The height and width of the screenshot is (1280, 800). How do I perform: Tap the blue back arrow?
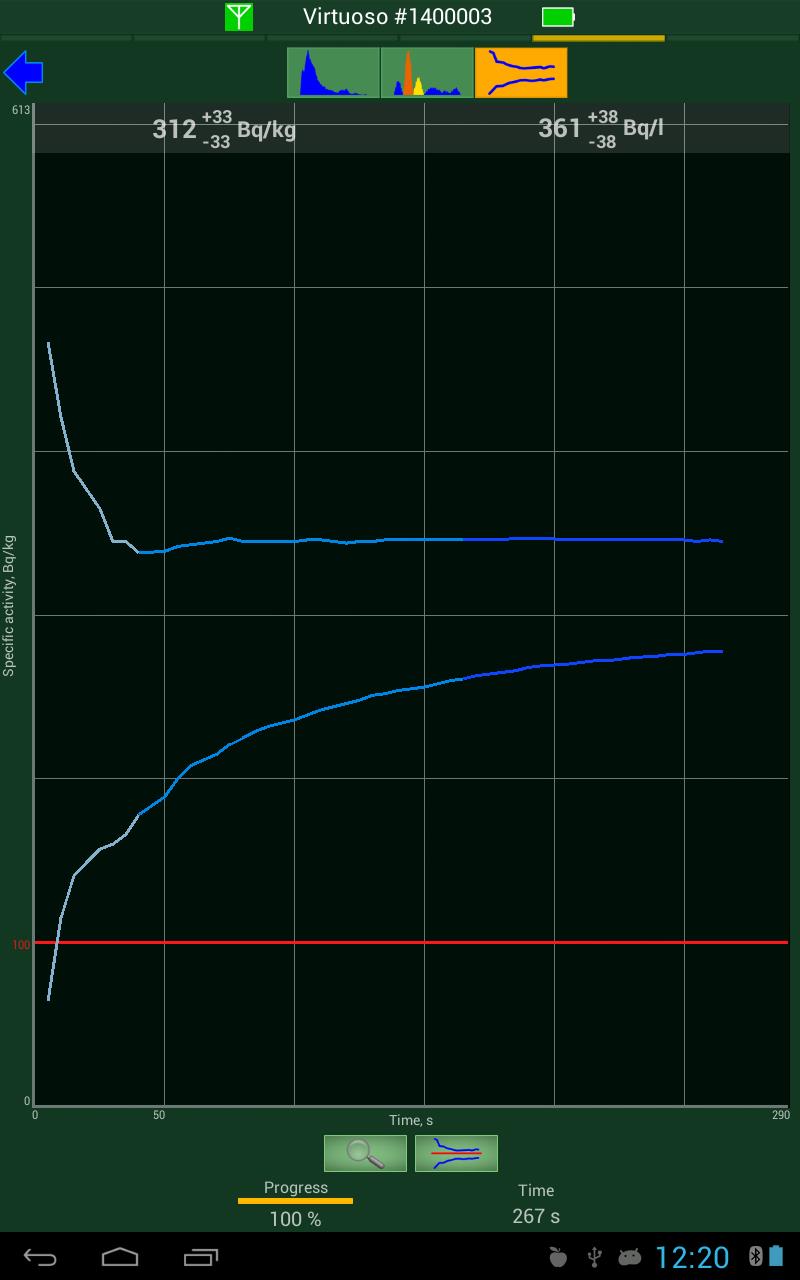[23, 73]
